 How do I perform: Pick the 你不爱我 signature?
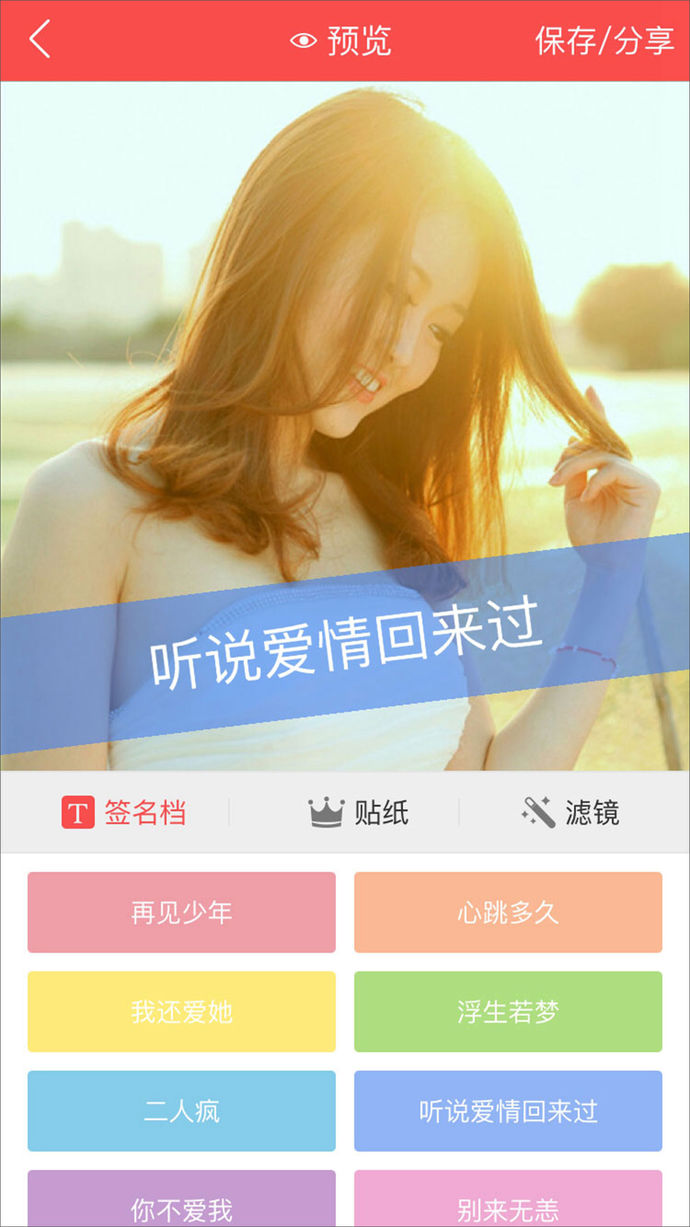(181, 1203)
